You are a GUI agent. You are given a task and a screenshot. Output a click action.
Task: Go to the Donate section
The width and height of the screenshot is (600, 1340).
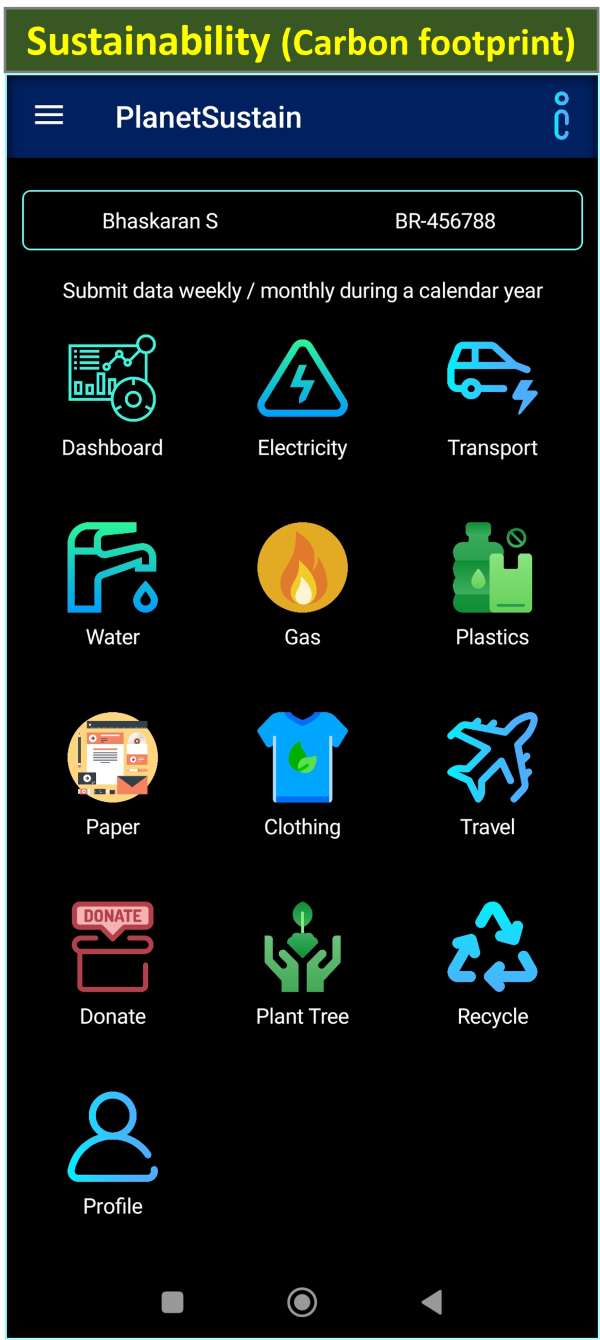coord(112,962)
